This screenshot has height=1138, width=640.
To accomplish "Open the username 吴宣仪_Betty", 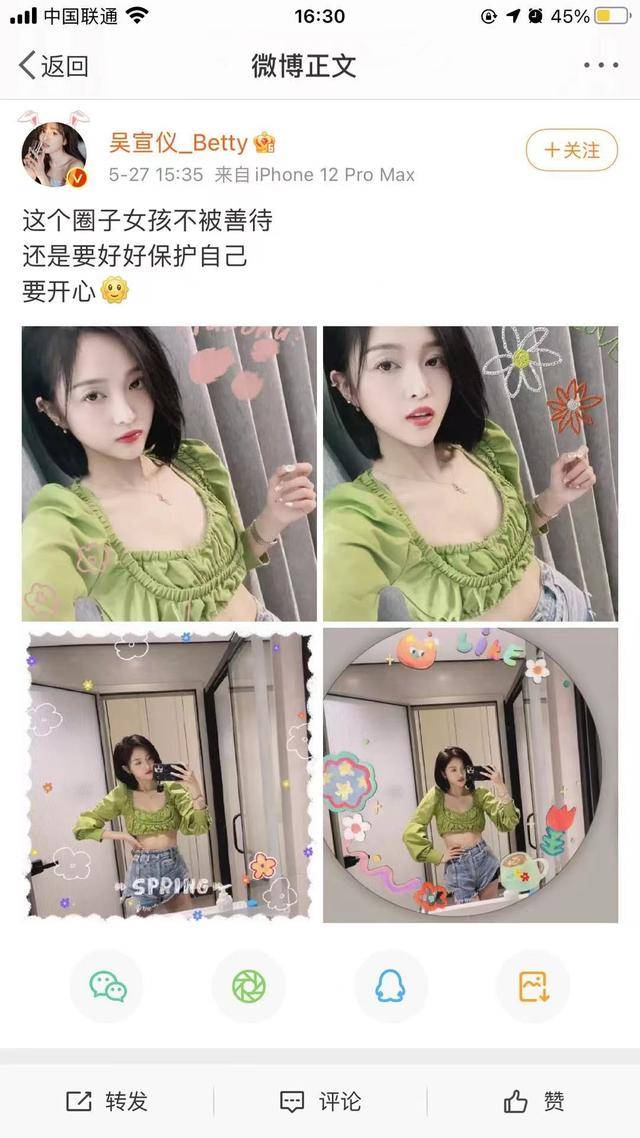I will click(180, 143).
